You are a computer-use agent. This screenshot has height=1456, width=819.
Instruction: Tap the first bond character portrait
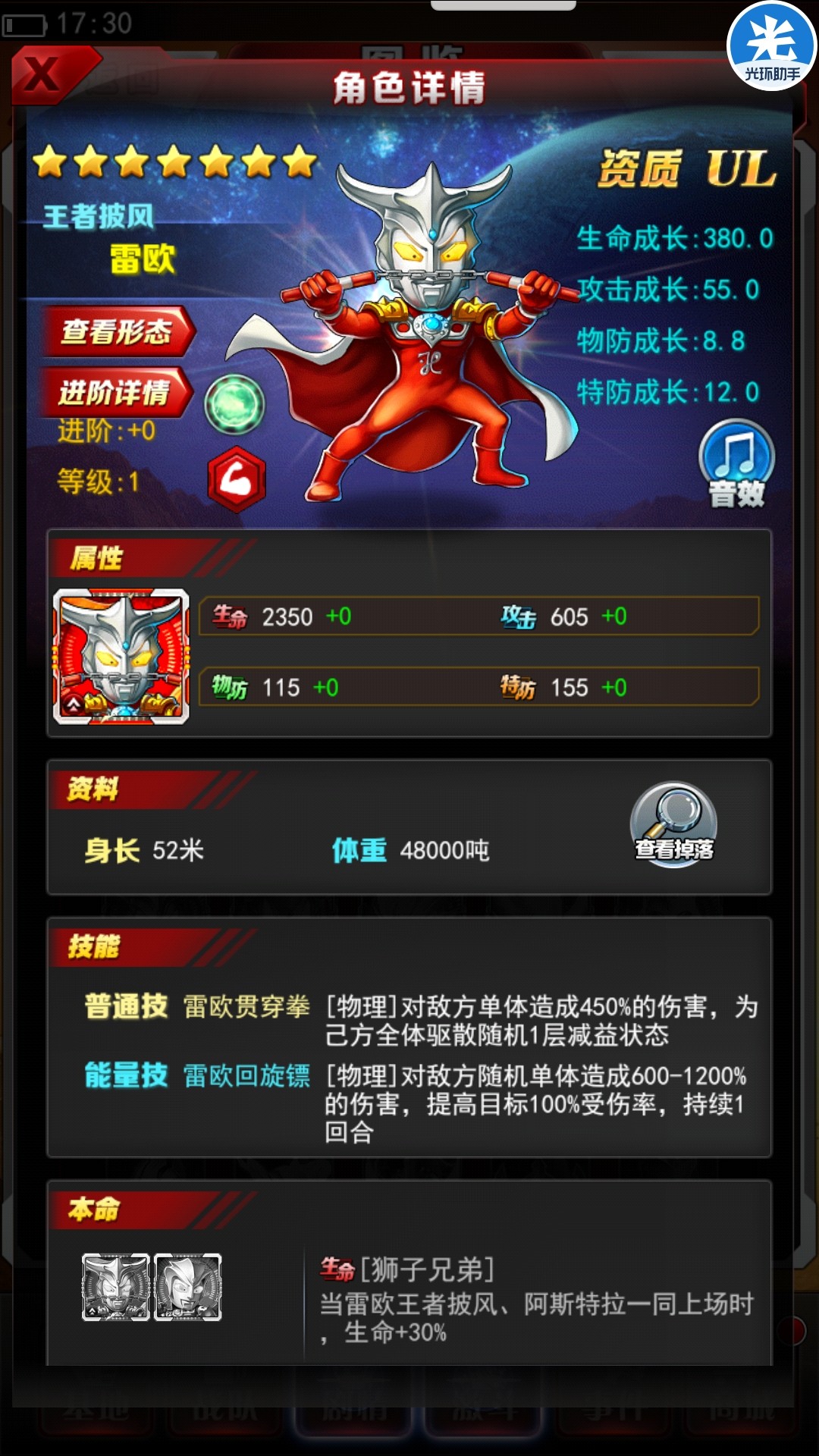(x=116, y=1288)
